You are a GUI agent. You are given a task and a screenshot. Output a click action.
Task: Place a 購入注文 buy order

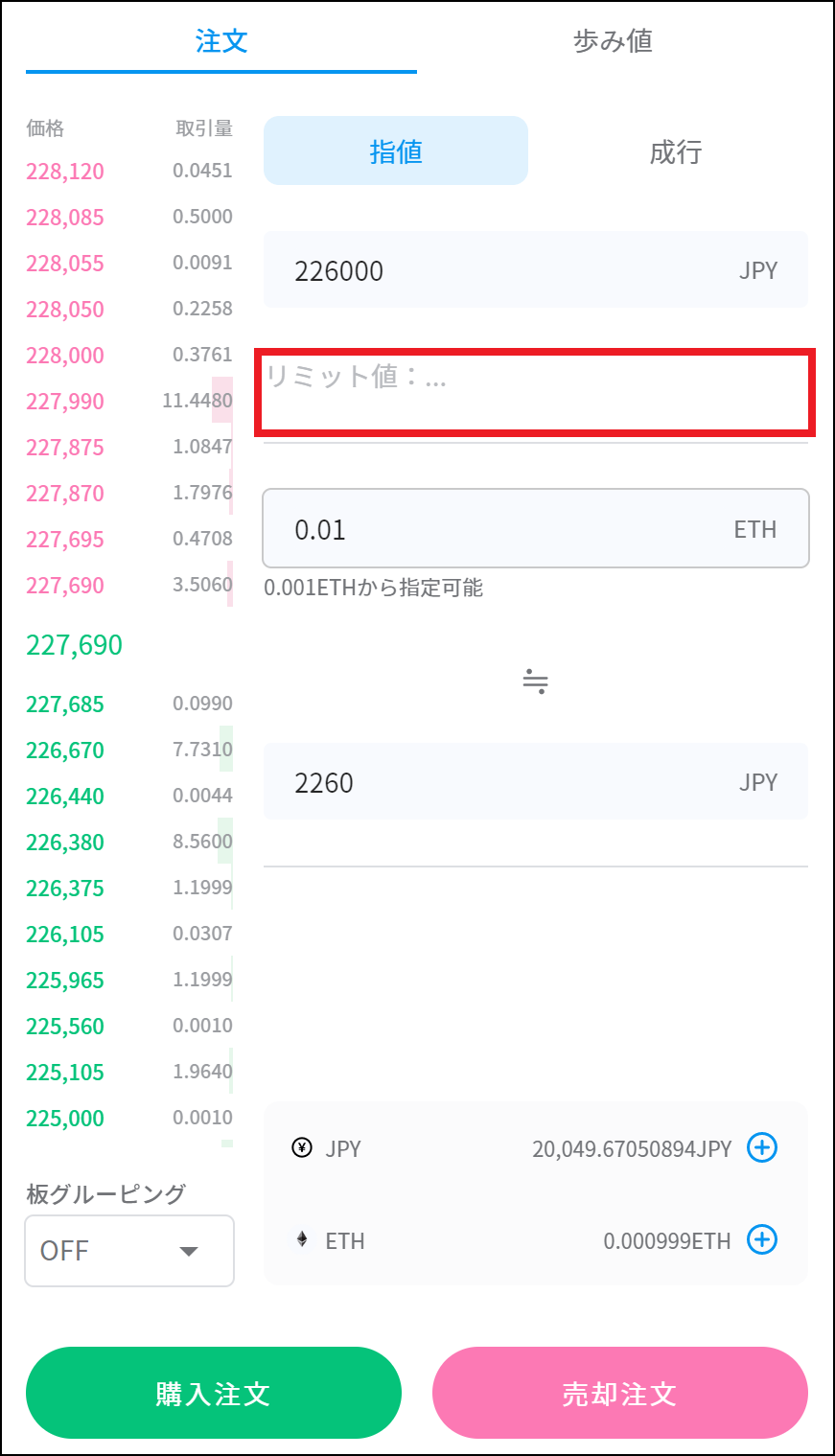214,1393
